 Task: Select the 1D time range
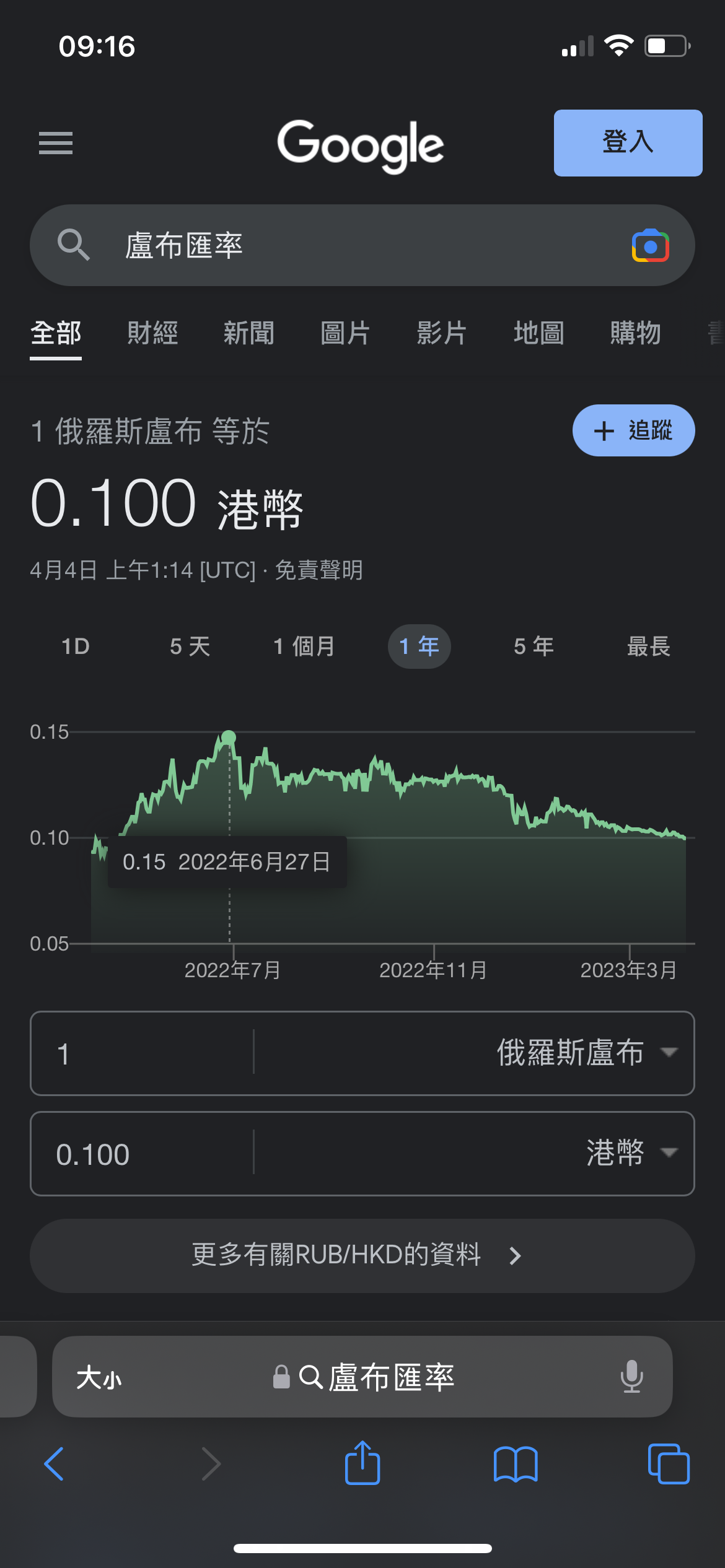point(76,646)
